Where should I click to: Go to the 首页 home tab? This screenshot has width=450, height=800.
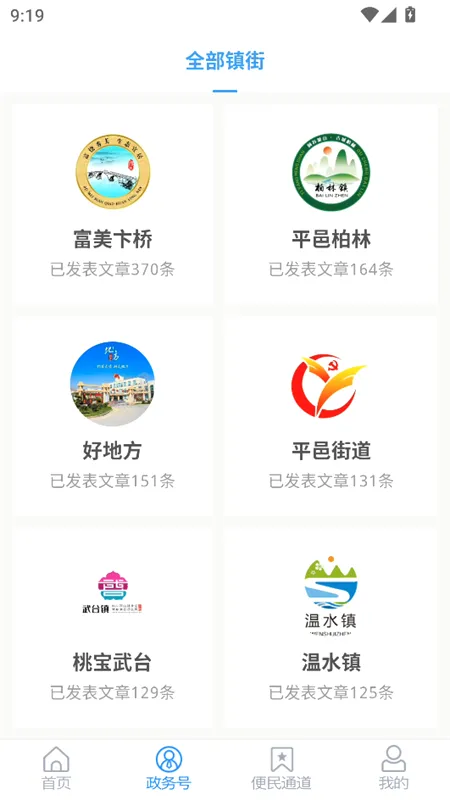coord(56,768)
